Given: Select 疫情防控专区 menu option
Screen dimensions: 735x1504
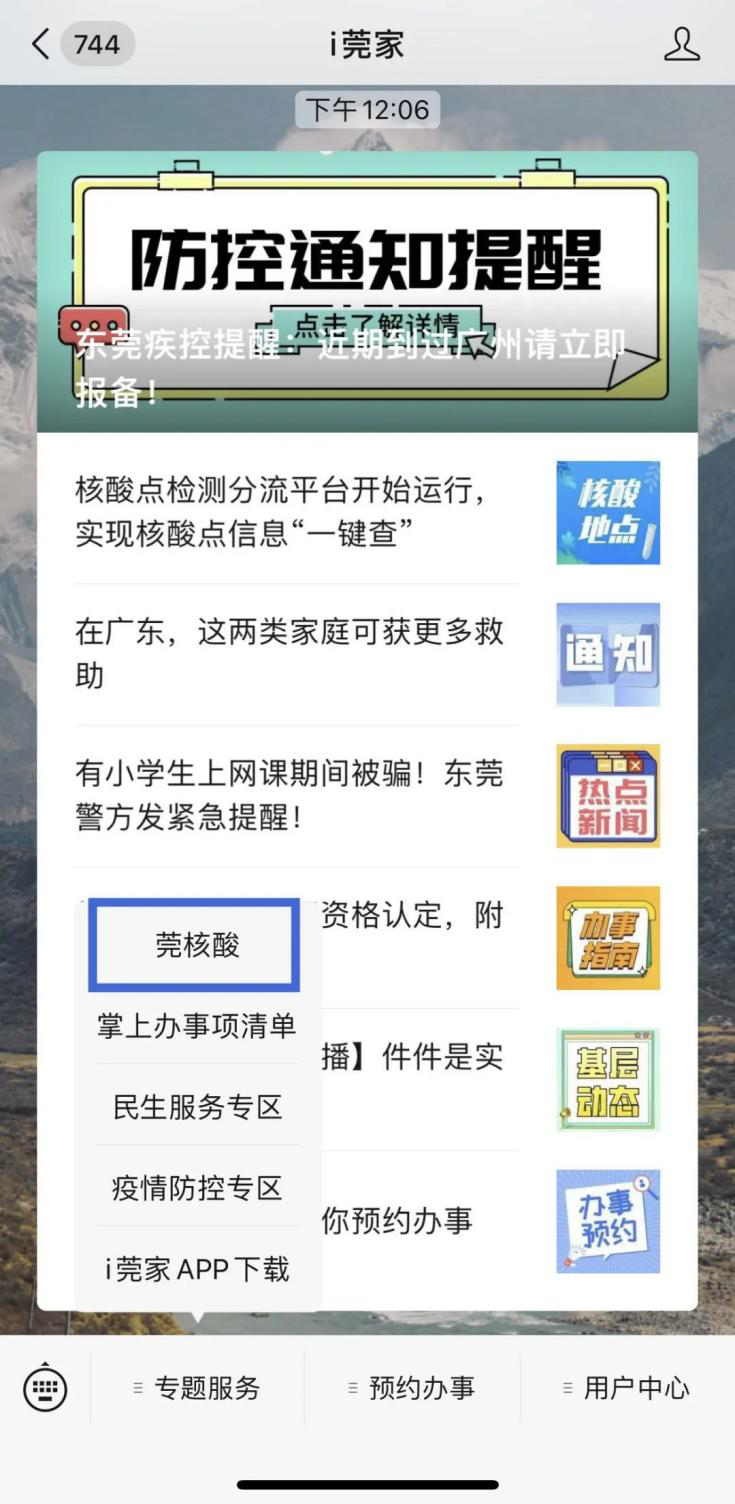Looking at the screenshot, I should tap(196, 1188).
